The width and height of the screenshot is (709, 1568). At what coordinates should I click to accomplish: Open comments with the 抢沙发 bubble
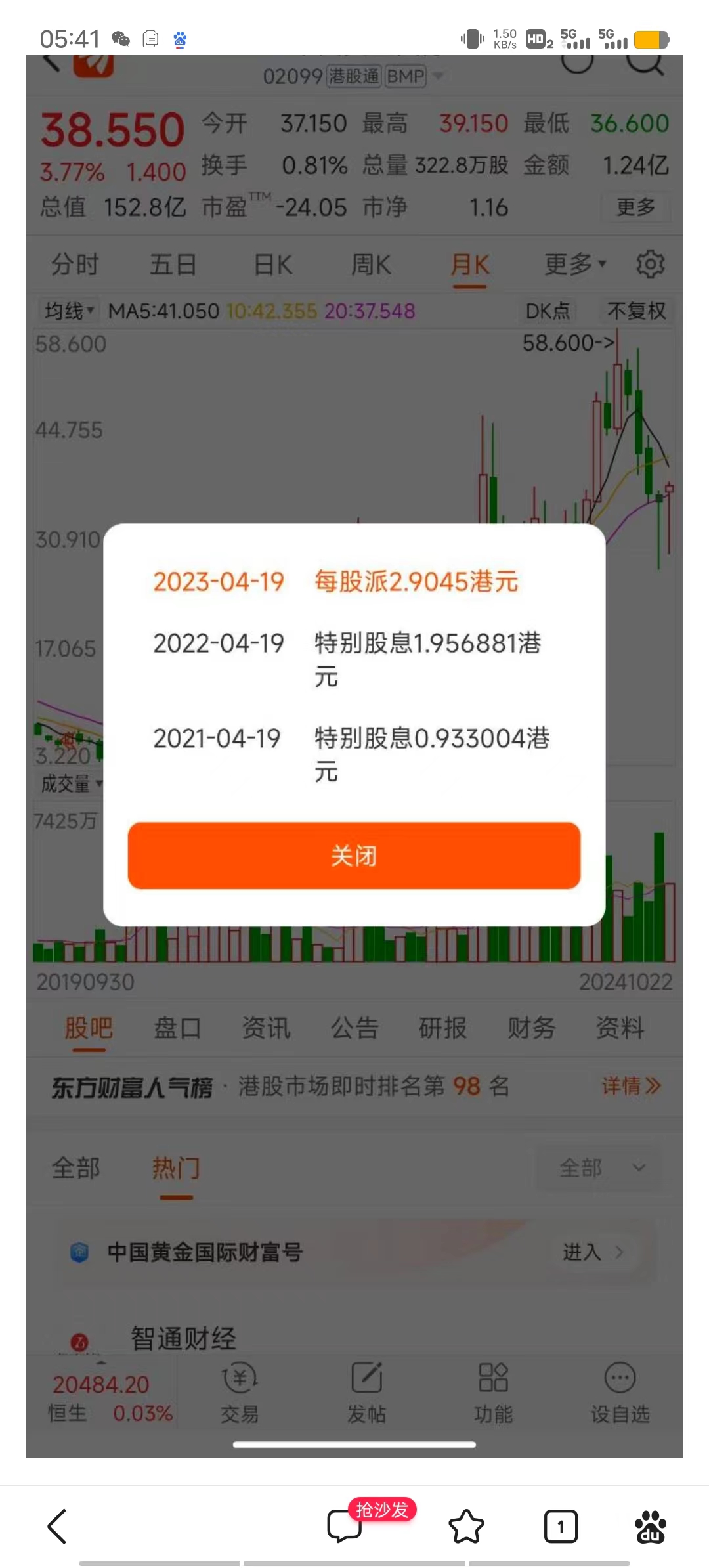coord(345,1525)
